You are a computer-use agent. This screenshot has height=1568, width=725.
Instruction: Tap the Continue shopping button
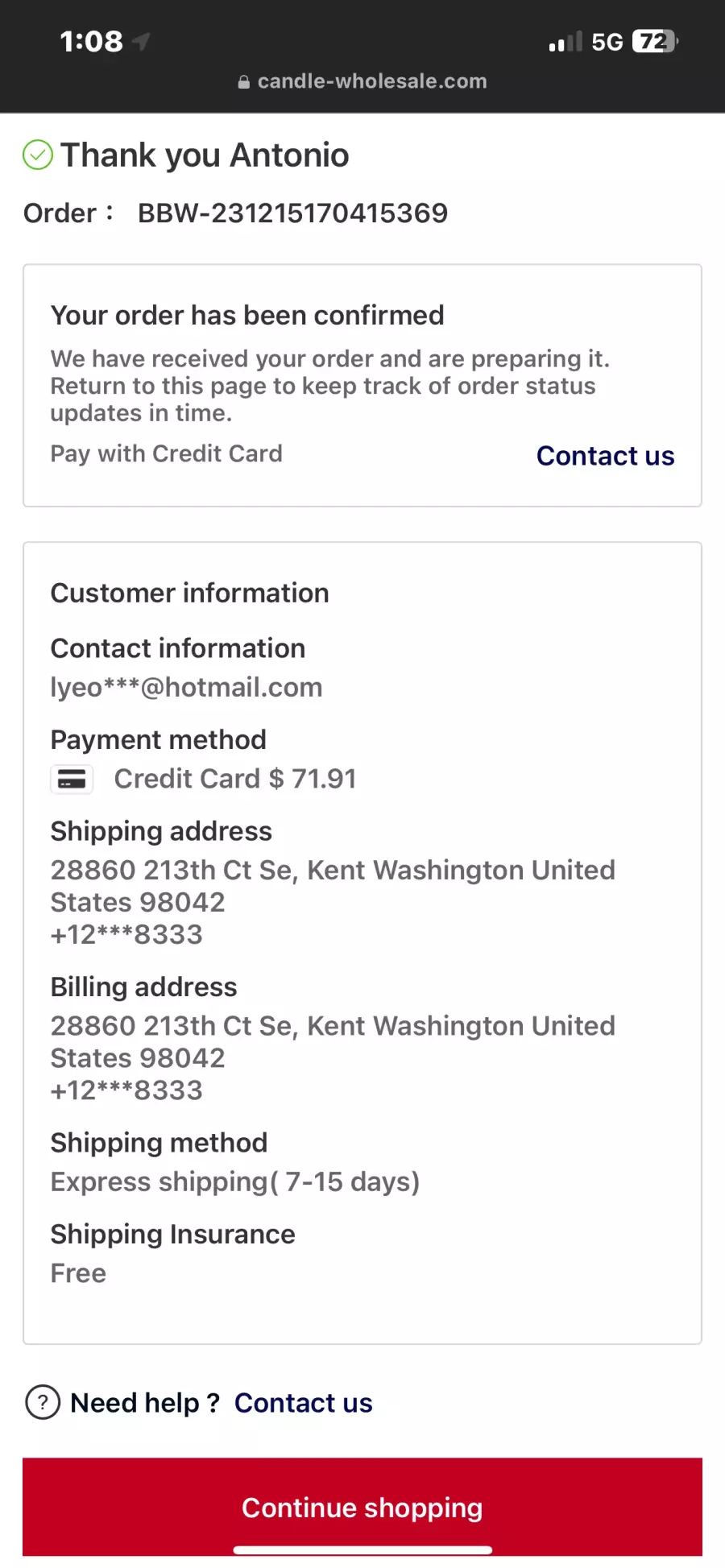(x=362, y=1507)
